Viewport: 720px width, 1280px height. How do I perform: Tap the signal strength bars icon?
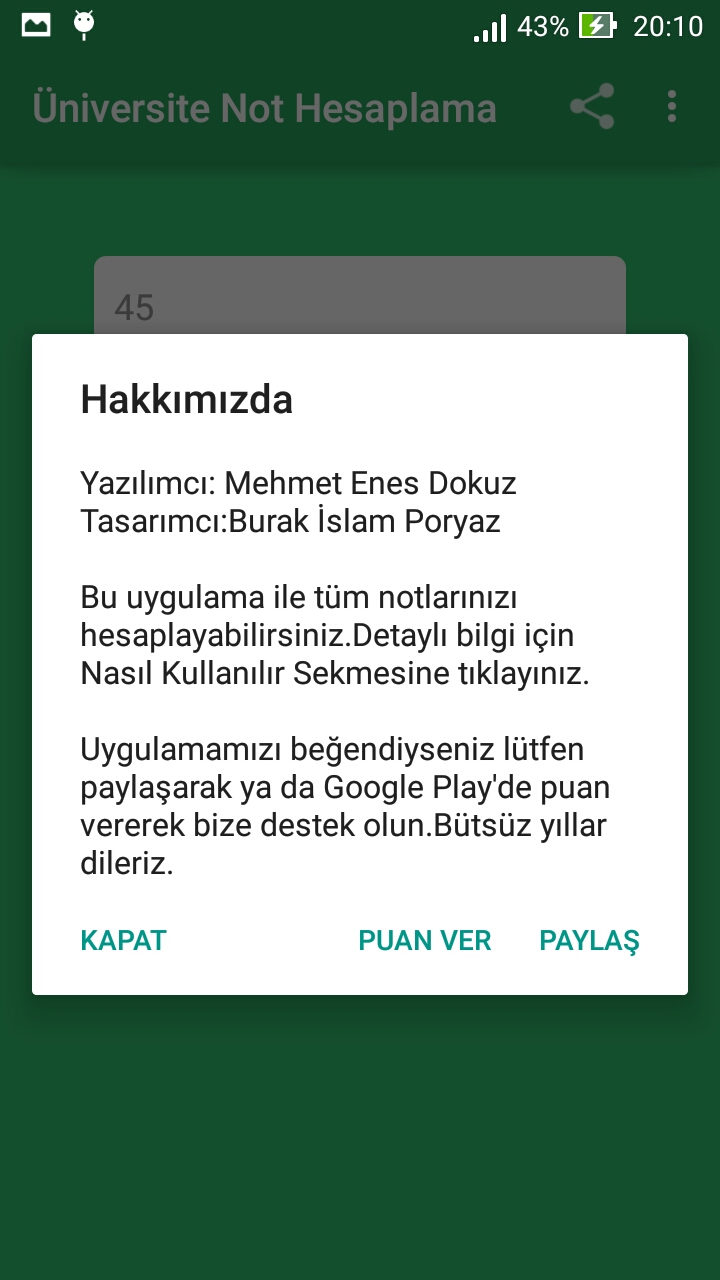488,26
